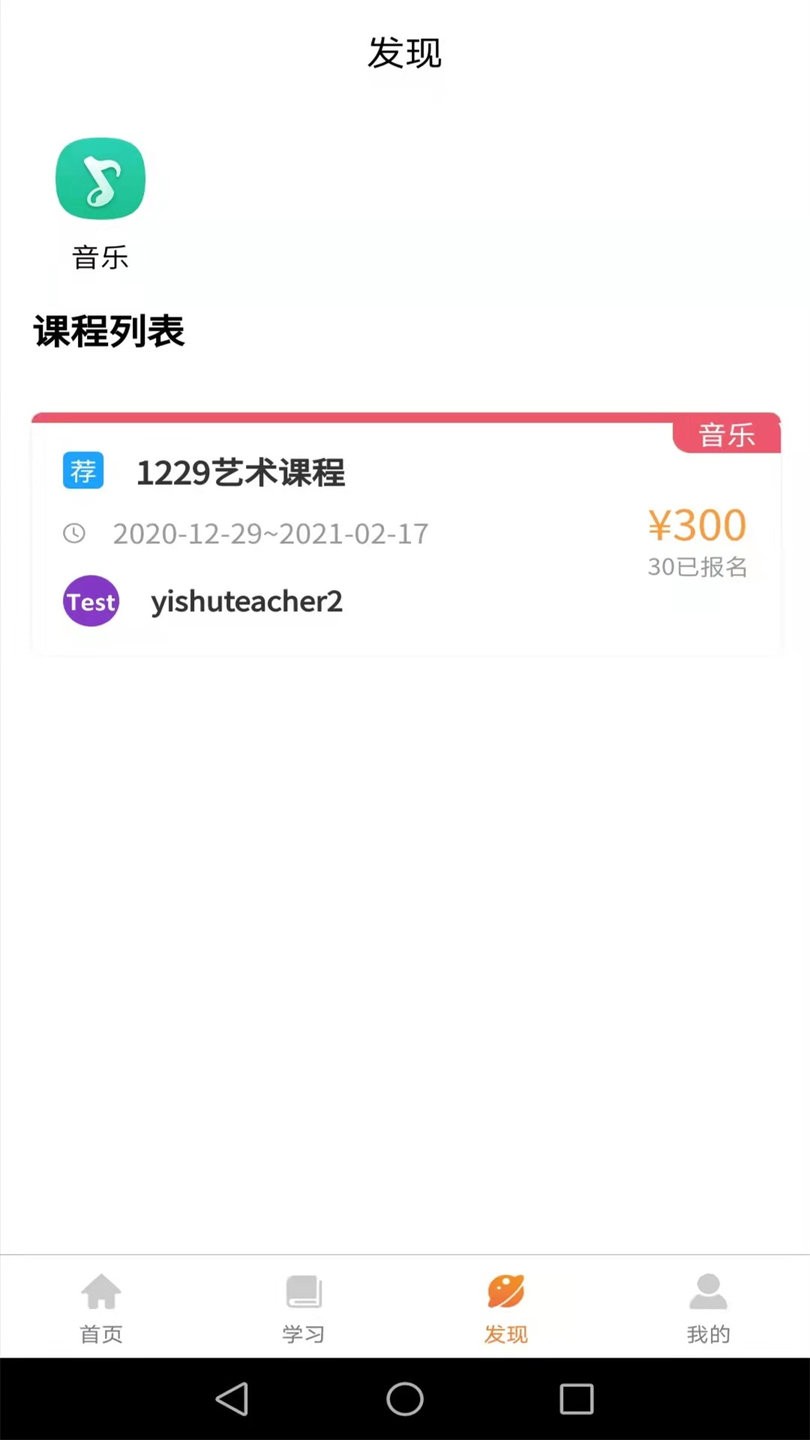Viewport: 810px width, 1440px height.
Task: Open the 1229艺术课程 course card
Action: [242, 473]
